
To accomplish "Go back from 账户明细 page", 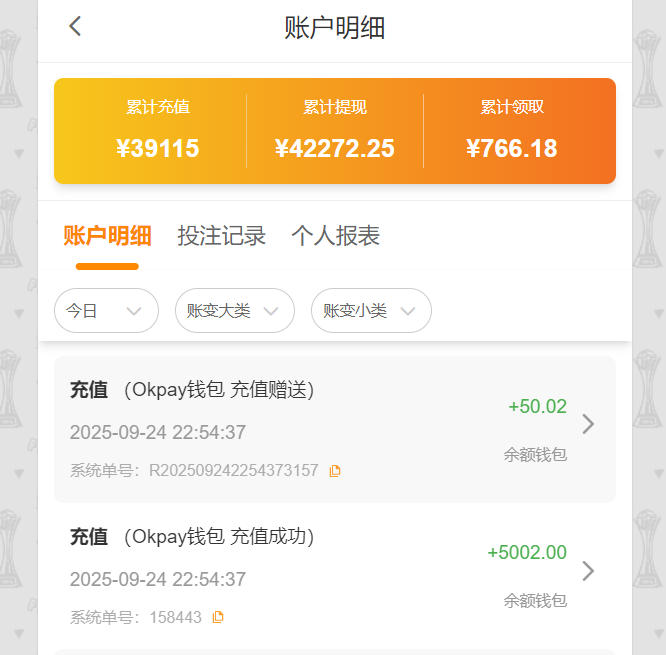I will point(75,27).
